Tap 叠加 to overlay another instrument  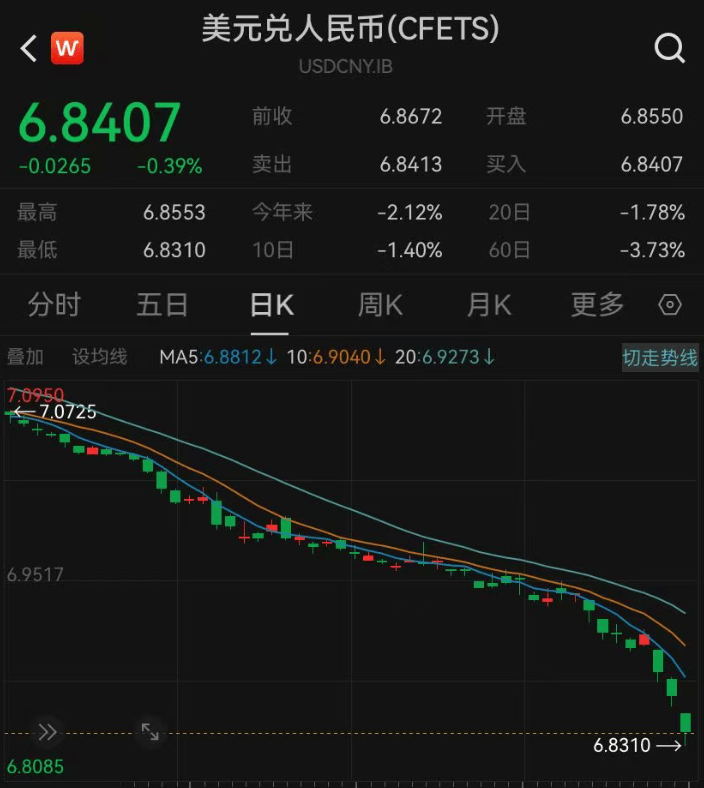coord(26,357)
